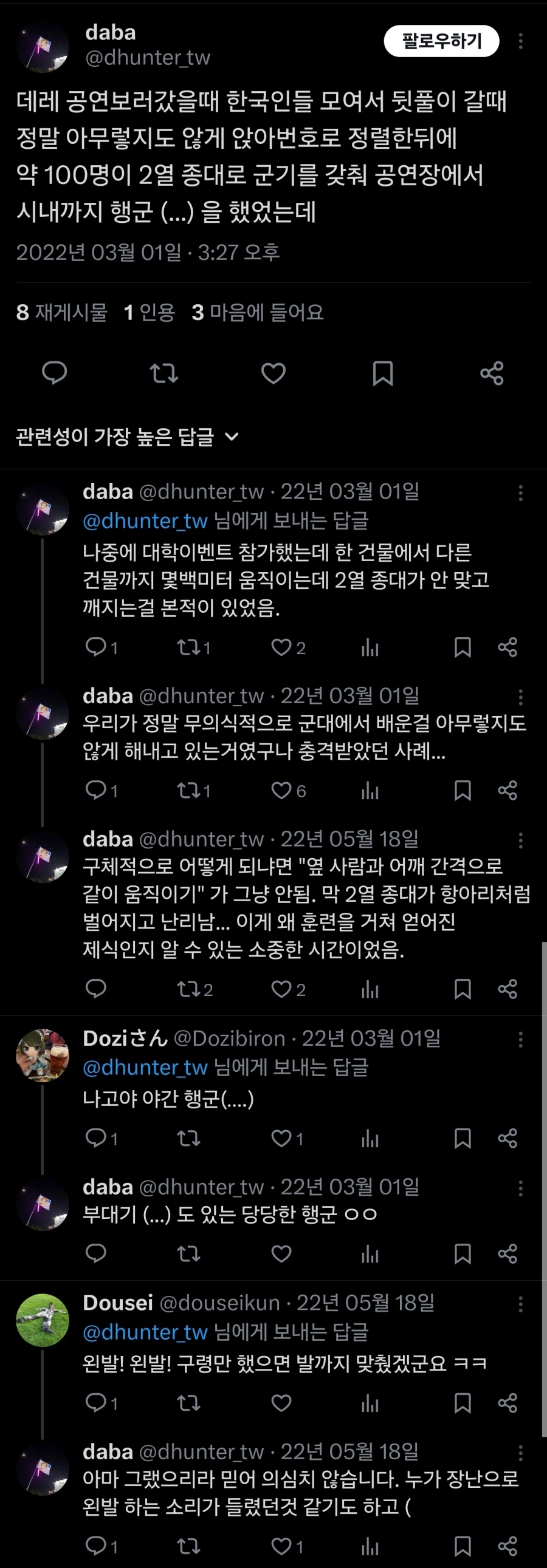Open more options on the main tweet
Viewport: 547px width, 1568px height.
coord(521,40)
